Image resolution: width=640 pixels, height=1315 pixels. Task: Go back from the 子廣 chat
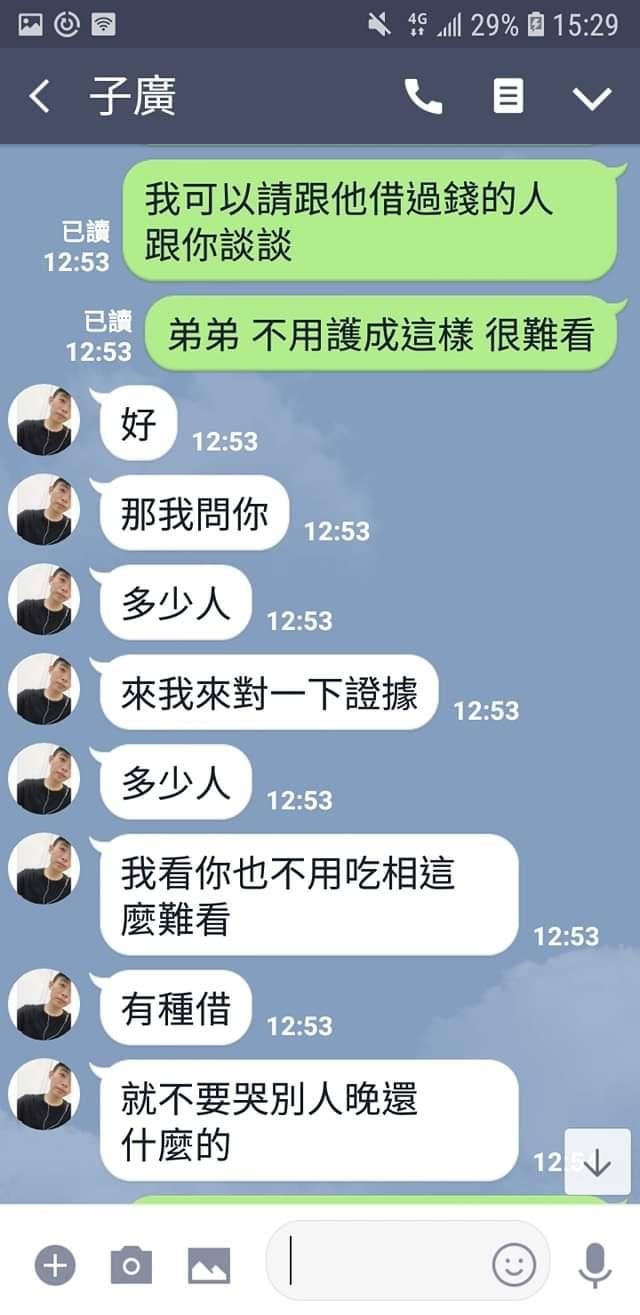pyautogui.click(x=40, y=97)
